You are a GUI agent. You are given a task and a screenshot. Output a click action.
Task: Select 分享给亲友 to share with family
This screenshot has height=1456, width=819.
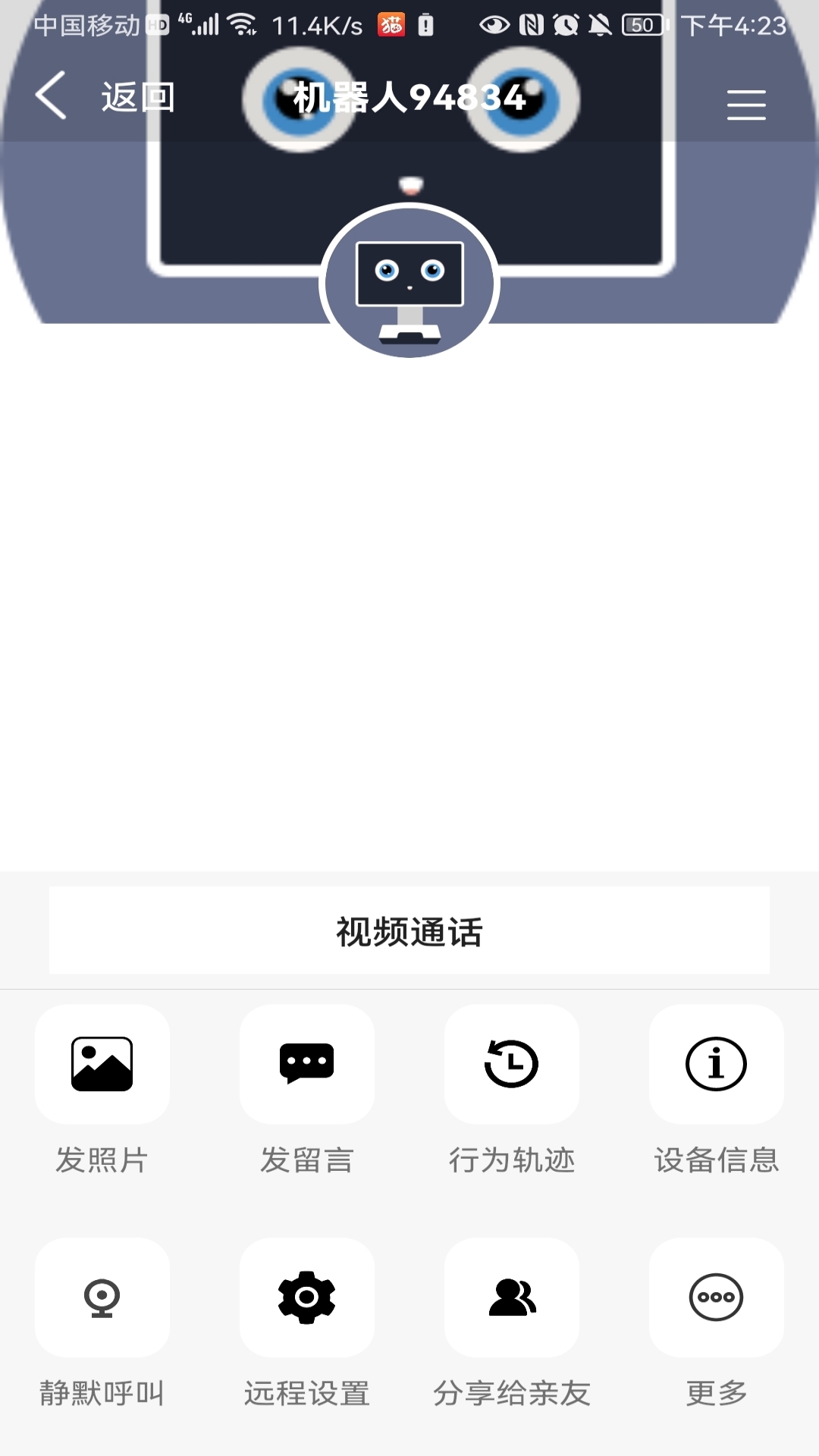tap(512, 1298)
